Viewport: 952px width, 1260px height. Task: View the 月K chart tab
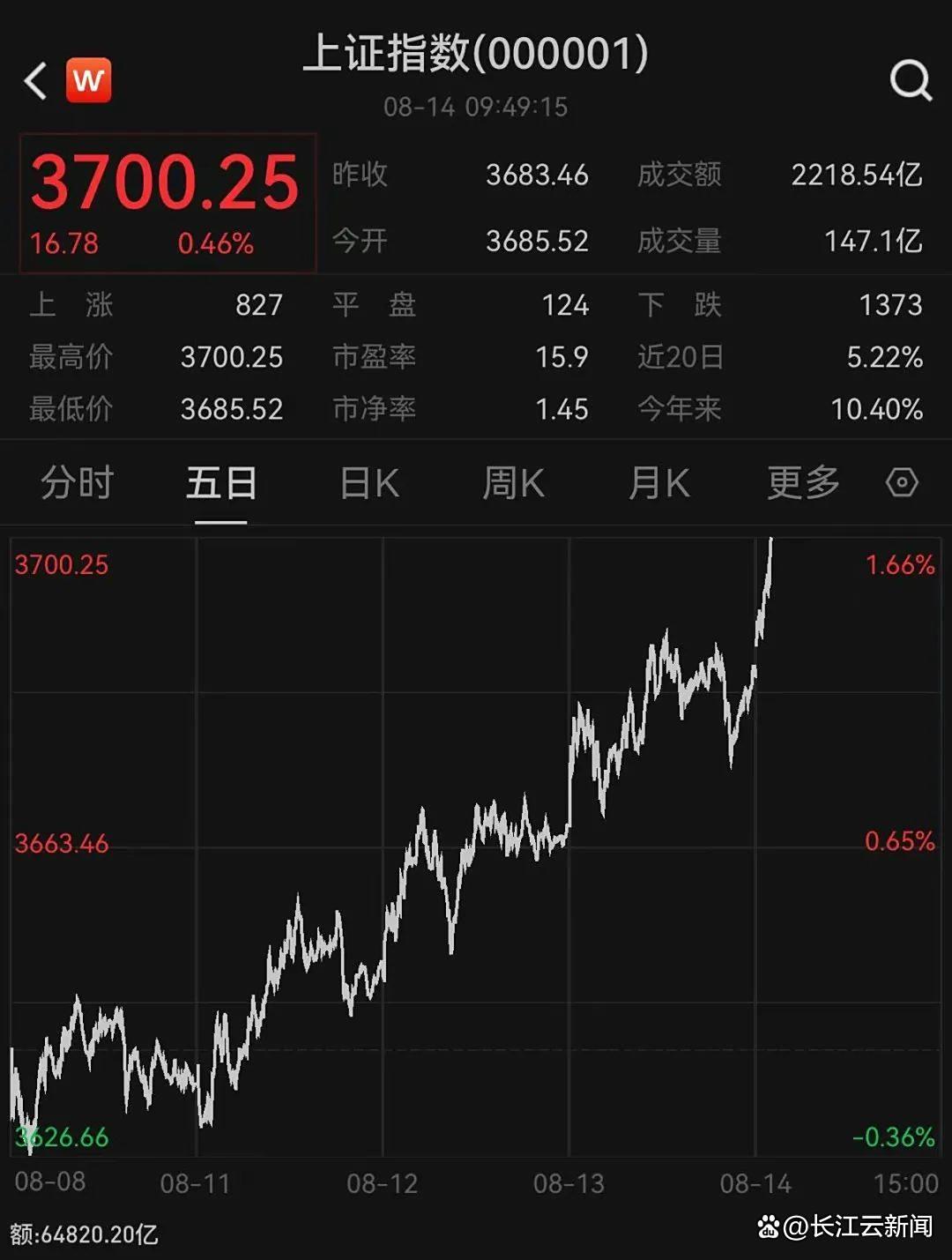(658, 483)
